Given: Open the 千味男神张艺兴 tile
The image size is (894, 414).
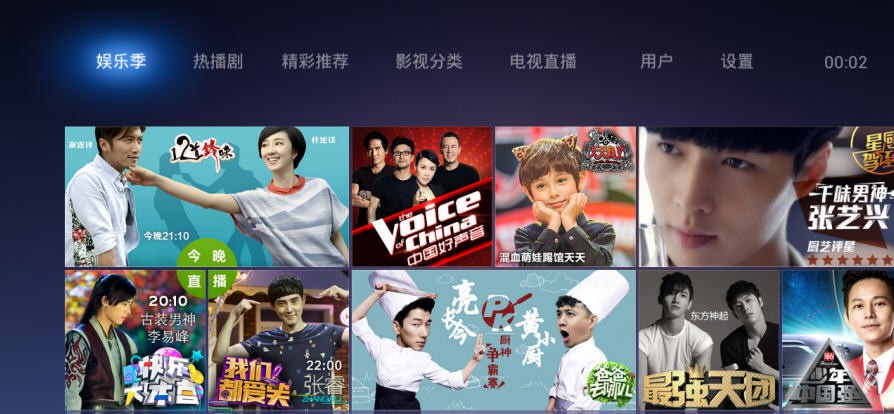Looking at the screenshot, I should pyautogui.click(x=766, y=196).
